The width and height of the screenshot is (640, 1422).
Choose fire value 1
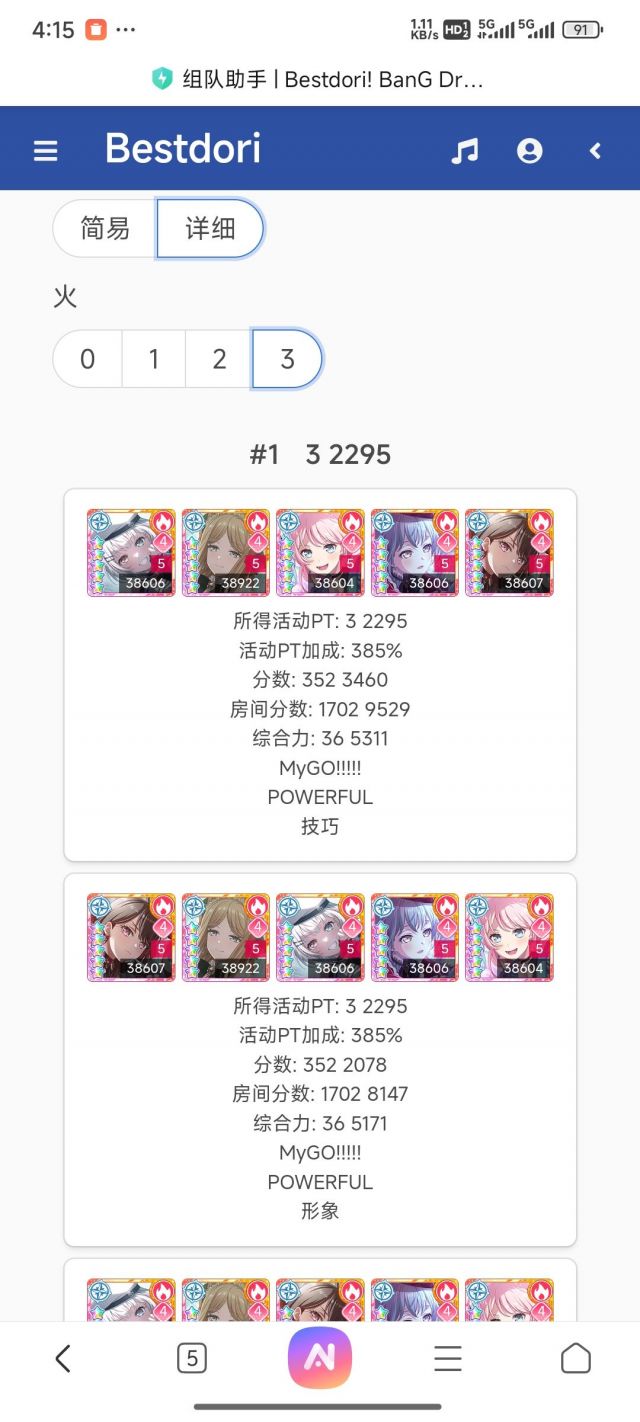pos(153,359)
